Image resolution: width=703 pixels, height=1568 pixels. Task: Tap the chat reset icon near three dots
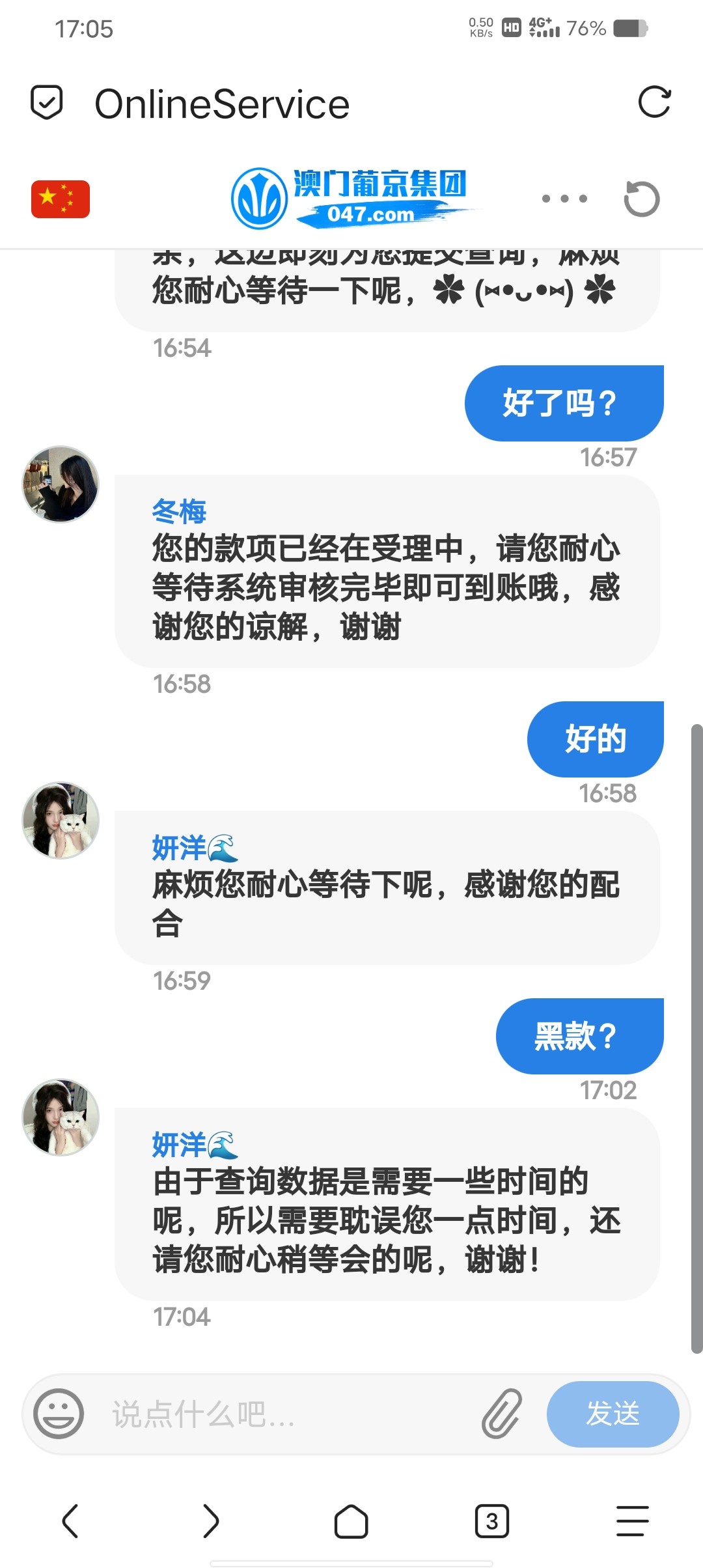(641, 199)
